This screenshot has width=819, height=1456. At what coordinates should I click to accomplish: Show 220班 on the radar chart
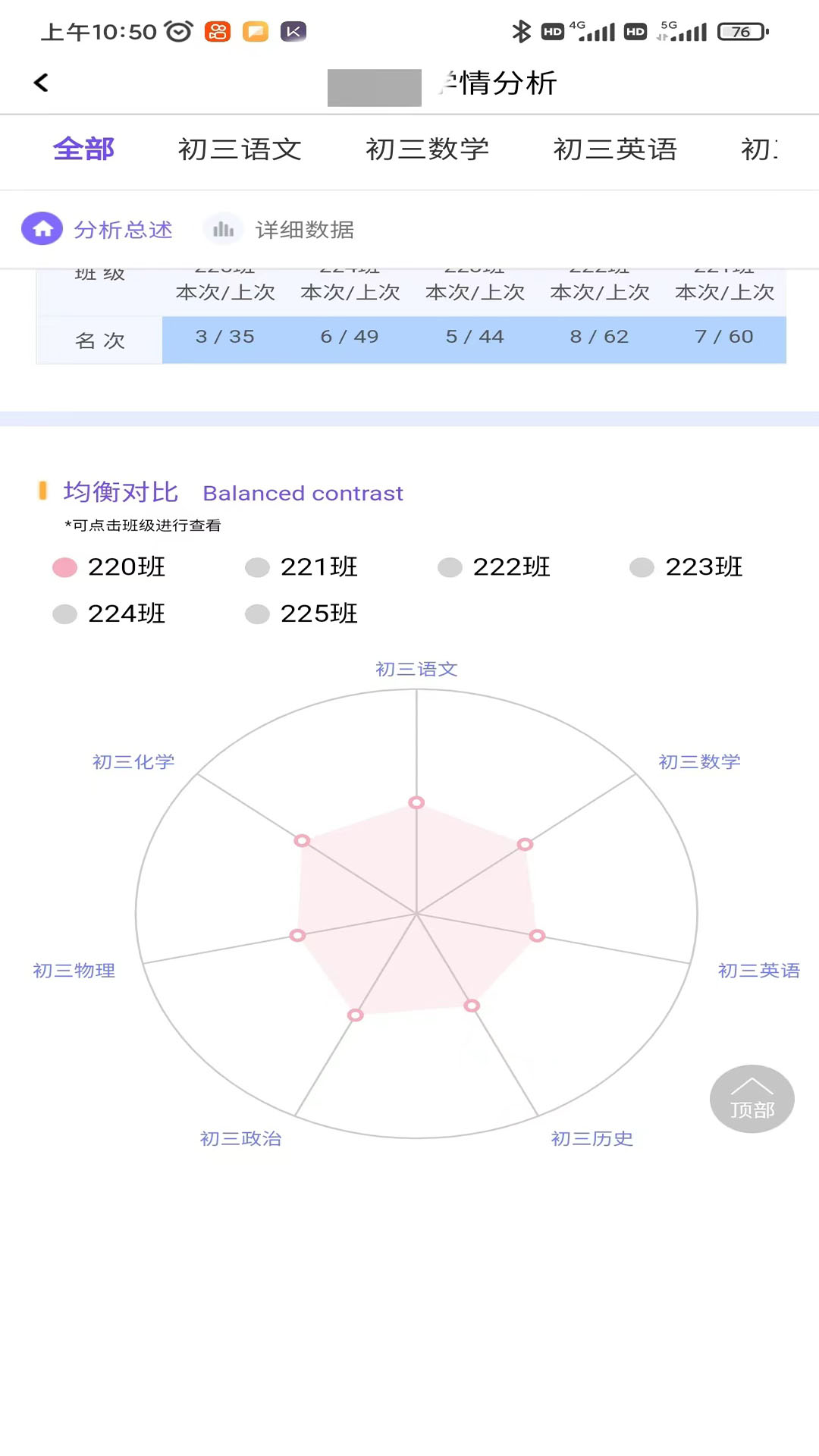tap(110, 567)
